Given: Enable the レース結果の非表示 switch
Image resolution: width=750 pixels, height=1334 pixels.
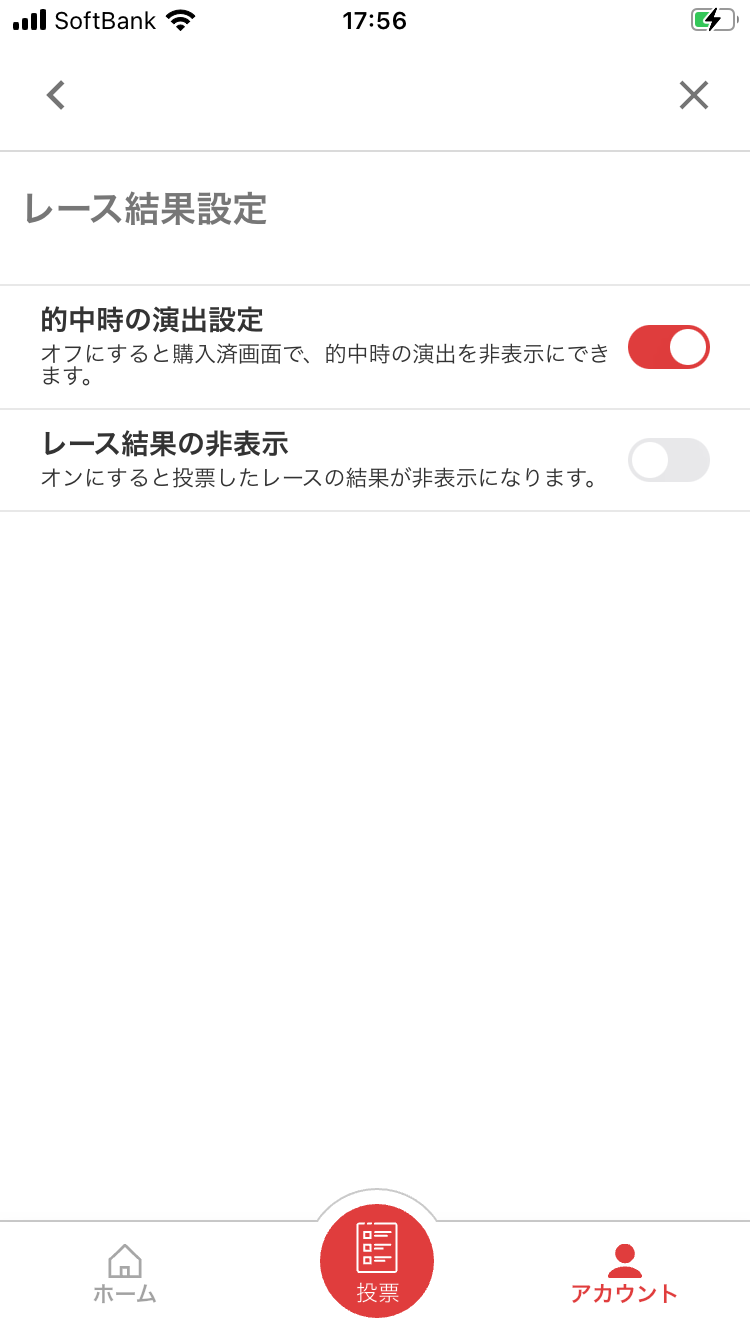Looking at the screenshot, I should [x=668, y=460].
